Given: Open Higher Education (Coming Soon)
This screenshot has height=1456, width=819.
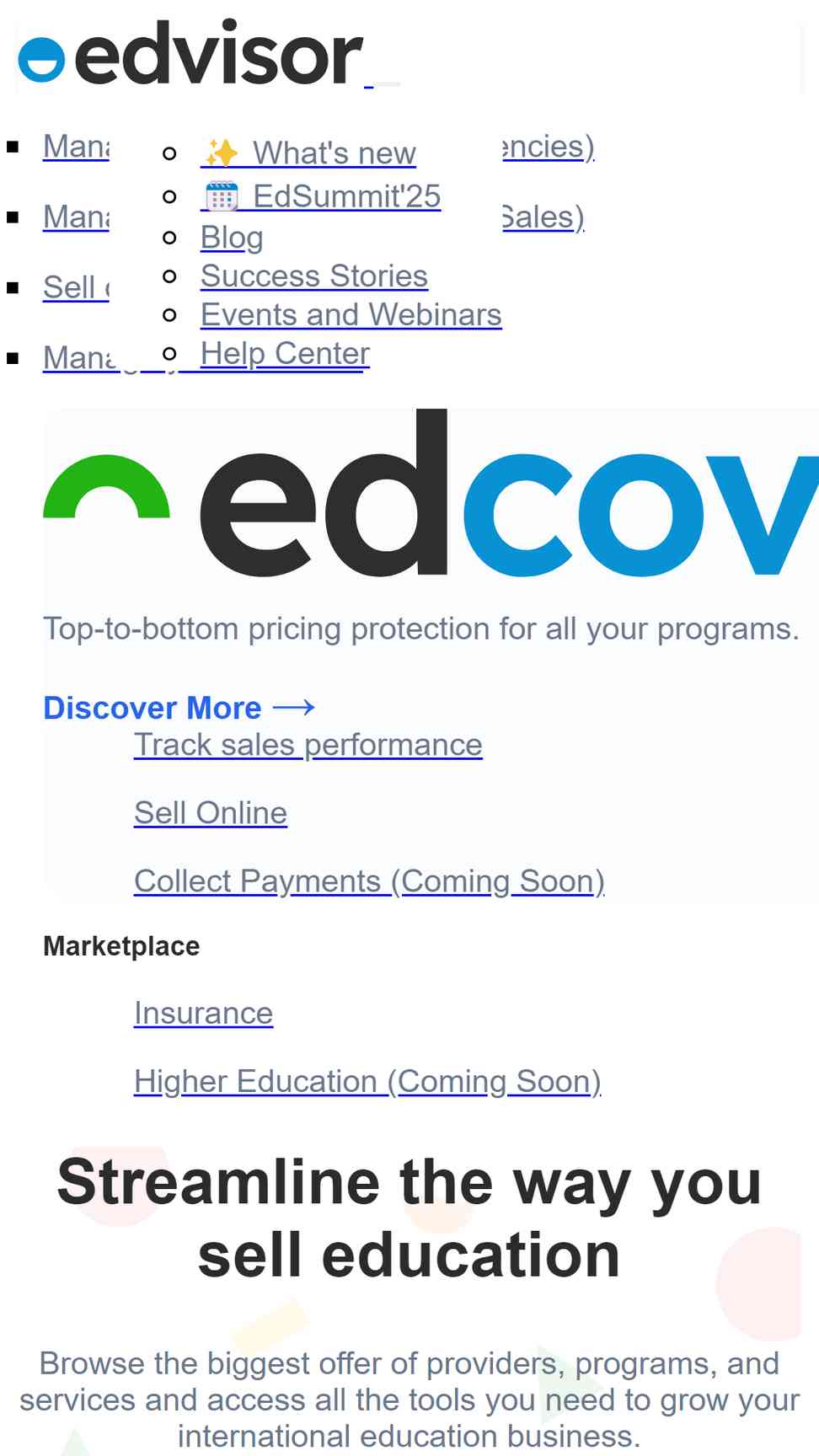Looking at the screenshot, I should click(x=367, y=1081).
